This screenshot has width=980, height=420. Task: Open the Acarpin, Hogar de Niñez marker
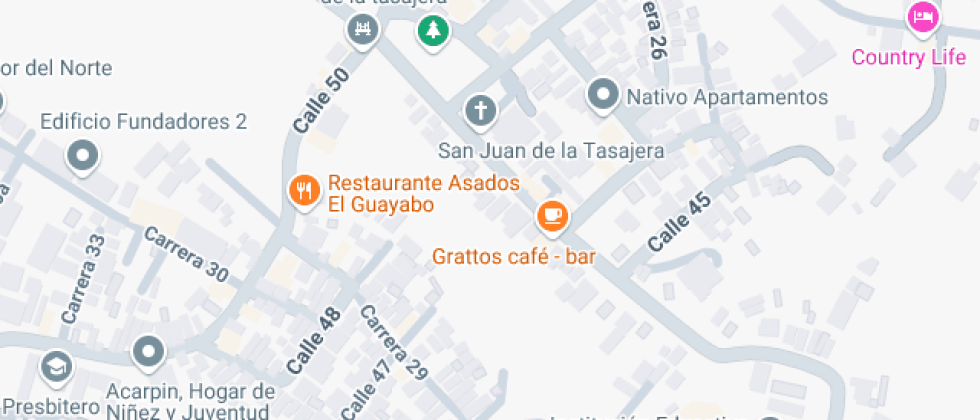(150, 351)
